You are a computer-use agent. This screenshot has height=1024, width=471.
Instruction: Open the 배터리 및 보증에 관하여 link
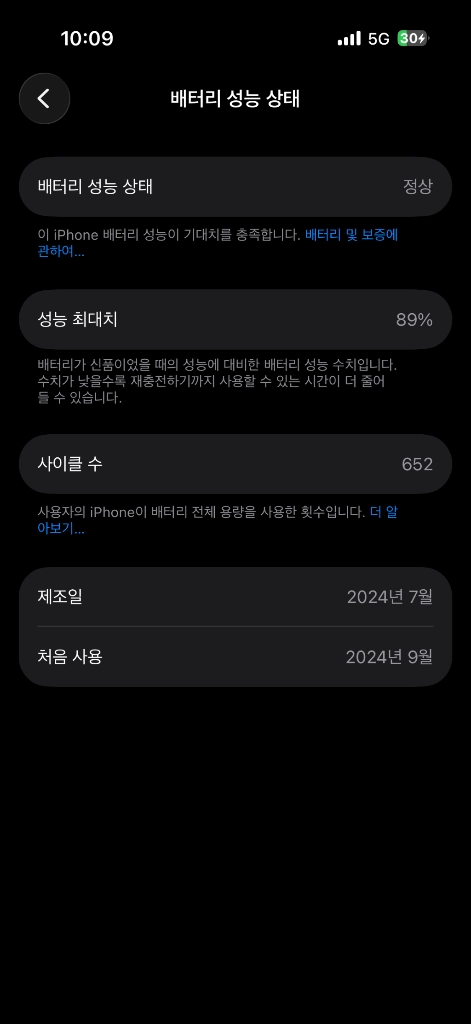tap(351, 235)
